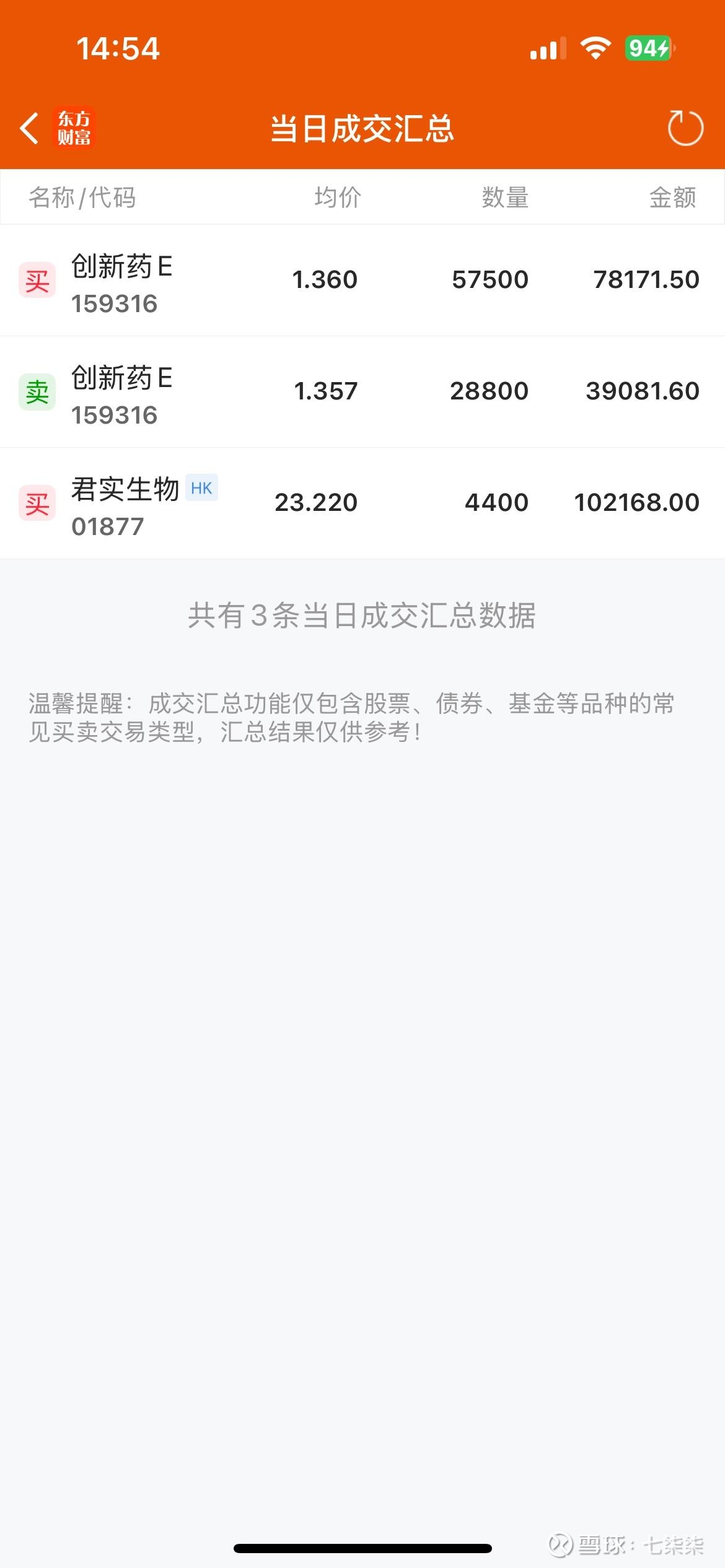The image size is (725, 1568).
Task: Tap the battery charging indicator
Action: (x=646, y=48)
